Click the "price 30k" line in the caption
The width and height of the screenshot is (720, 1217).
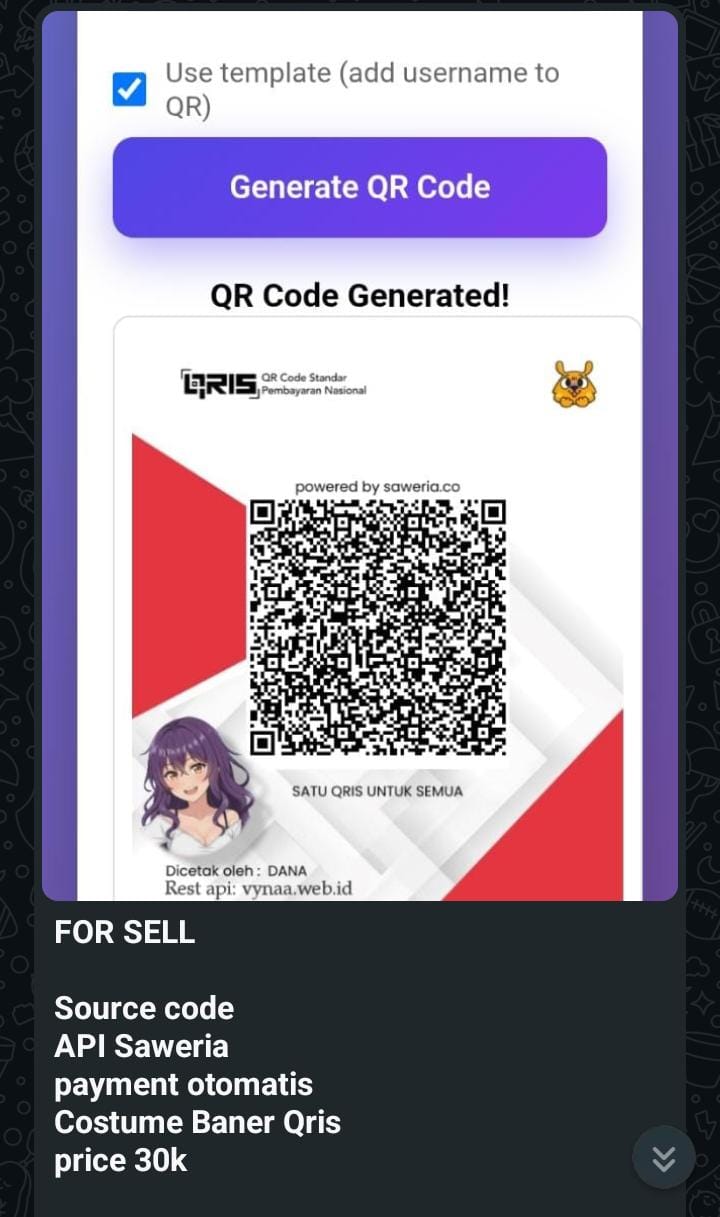[120, 1160]
